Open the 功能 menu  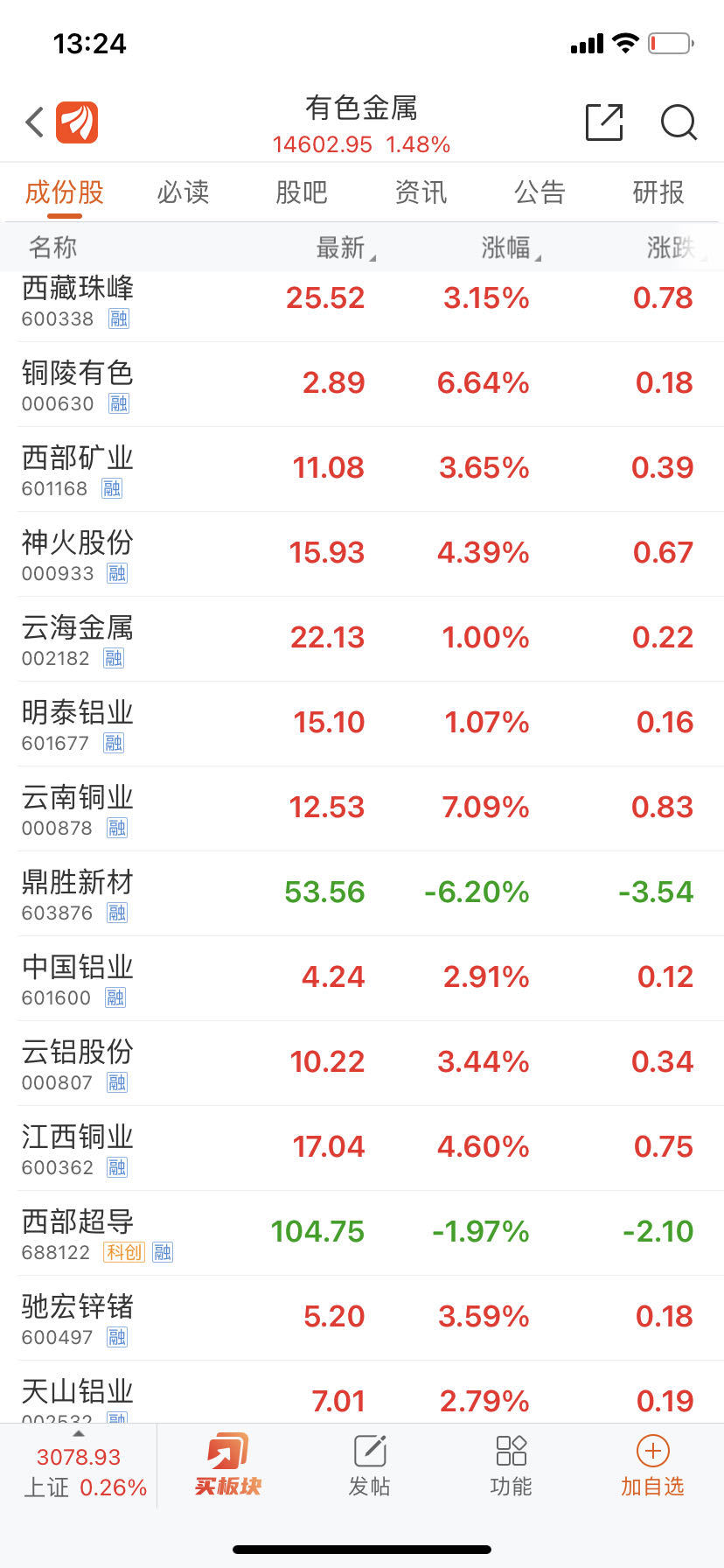click(x=512, y=1465)
